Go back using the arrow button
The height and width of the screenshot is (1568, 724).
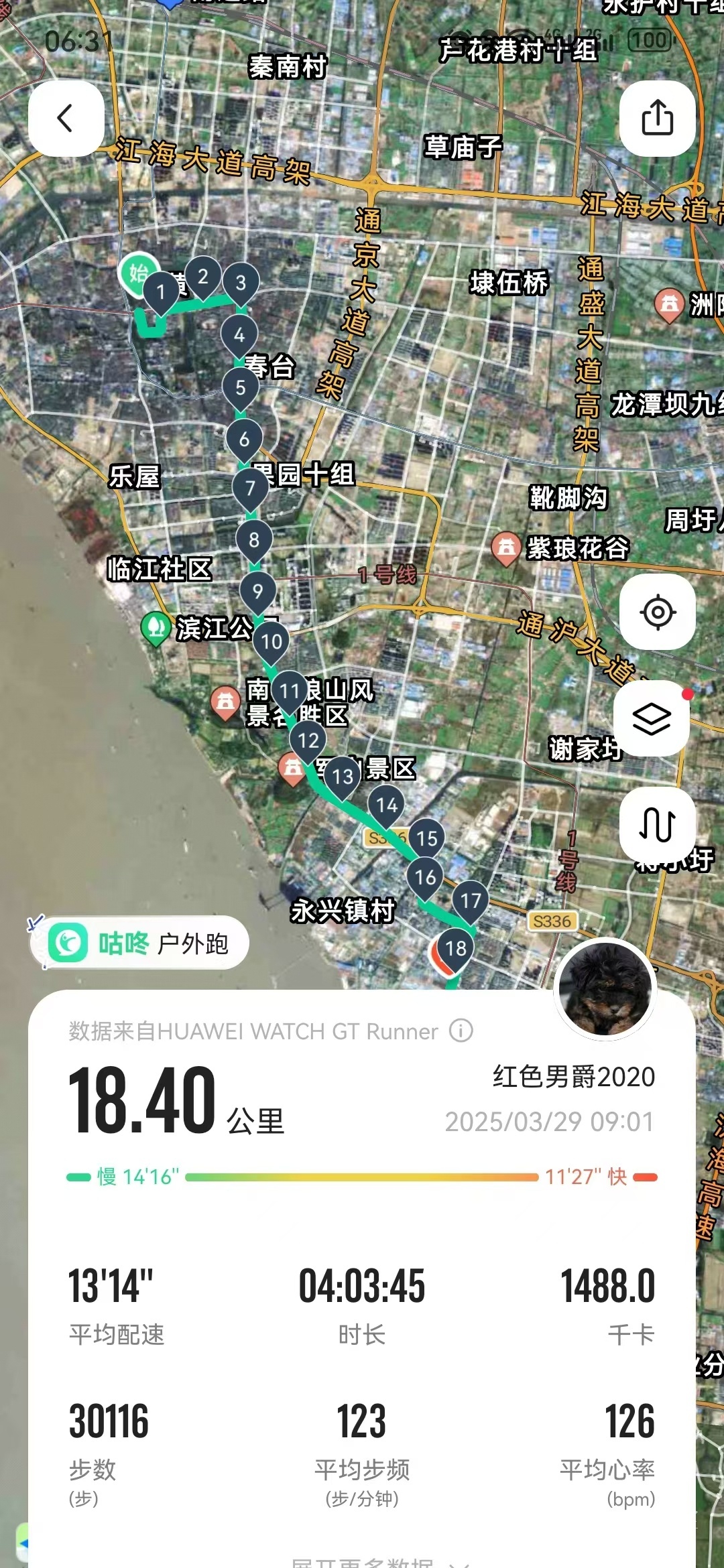66,119
